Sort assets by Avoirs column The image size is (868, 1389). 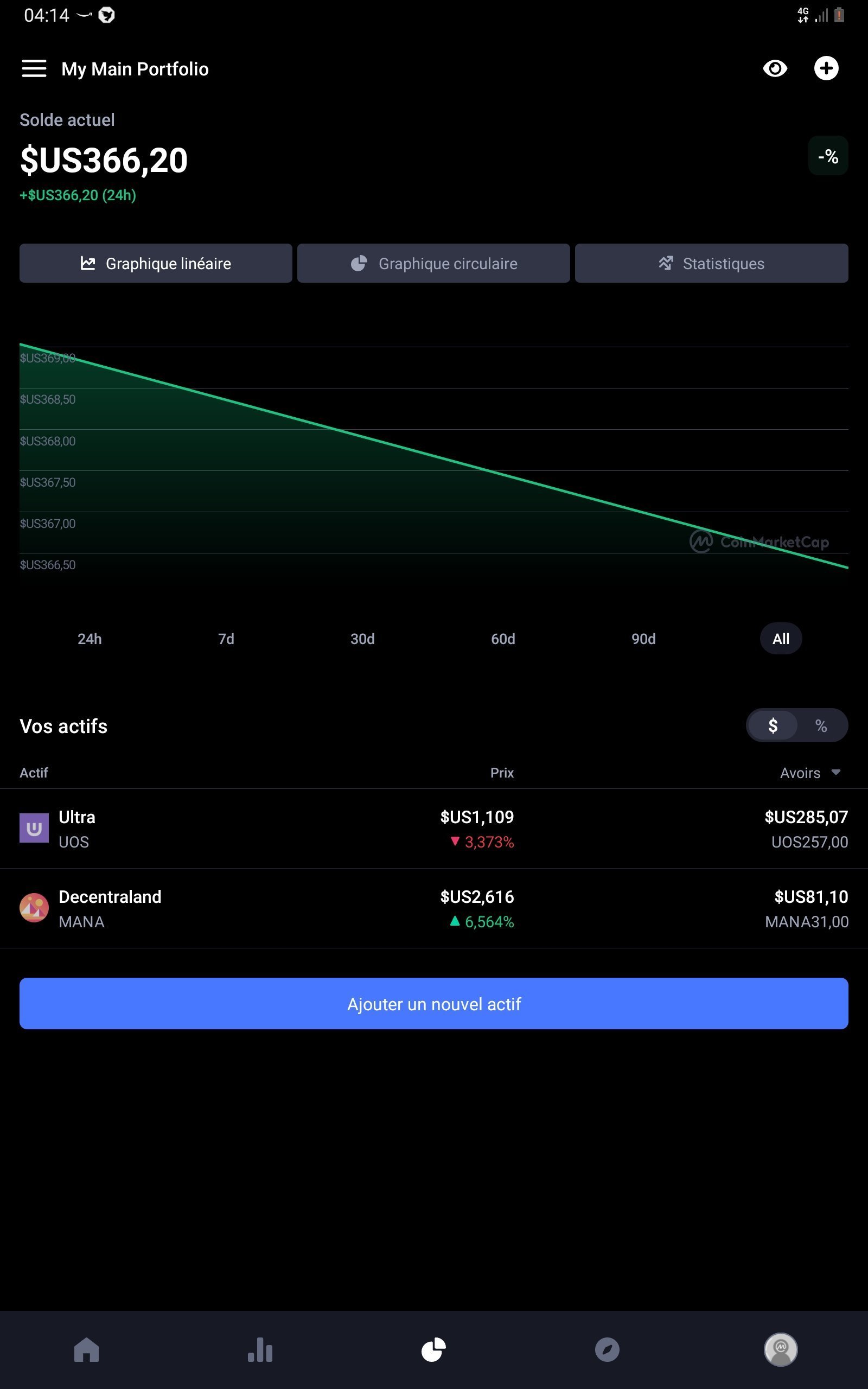pos(809,773)
